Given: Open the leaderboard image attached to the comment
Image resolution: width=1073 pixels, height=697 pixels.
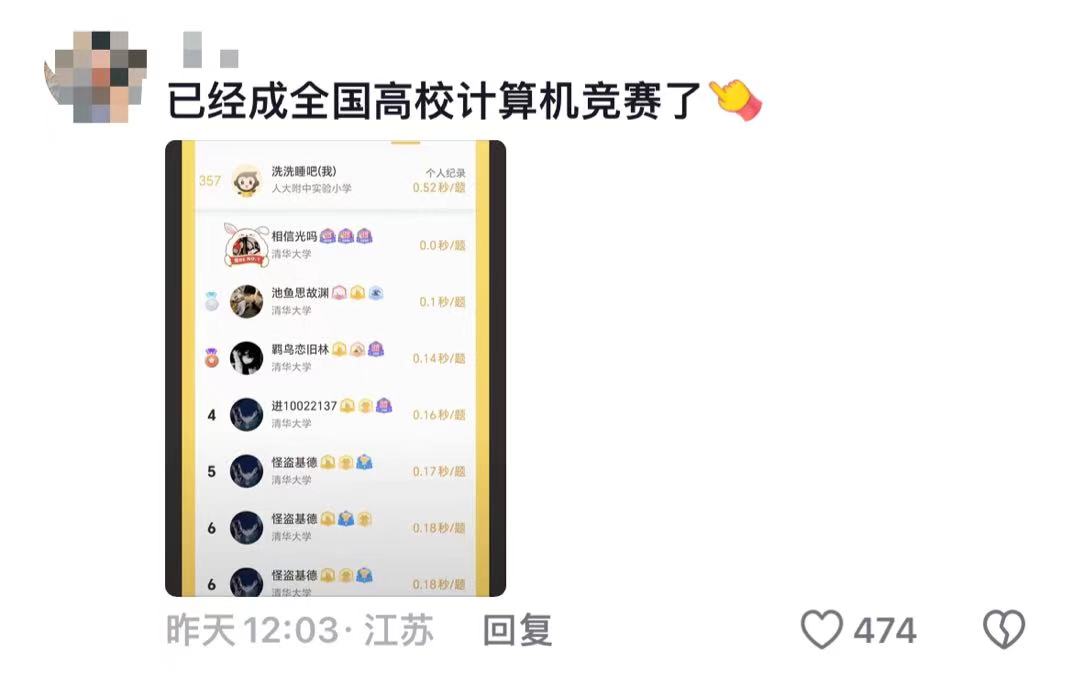Looking at the screenshot, I should click(x=335, y=368).
